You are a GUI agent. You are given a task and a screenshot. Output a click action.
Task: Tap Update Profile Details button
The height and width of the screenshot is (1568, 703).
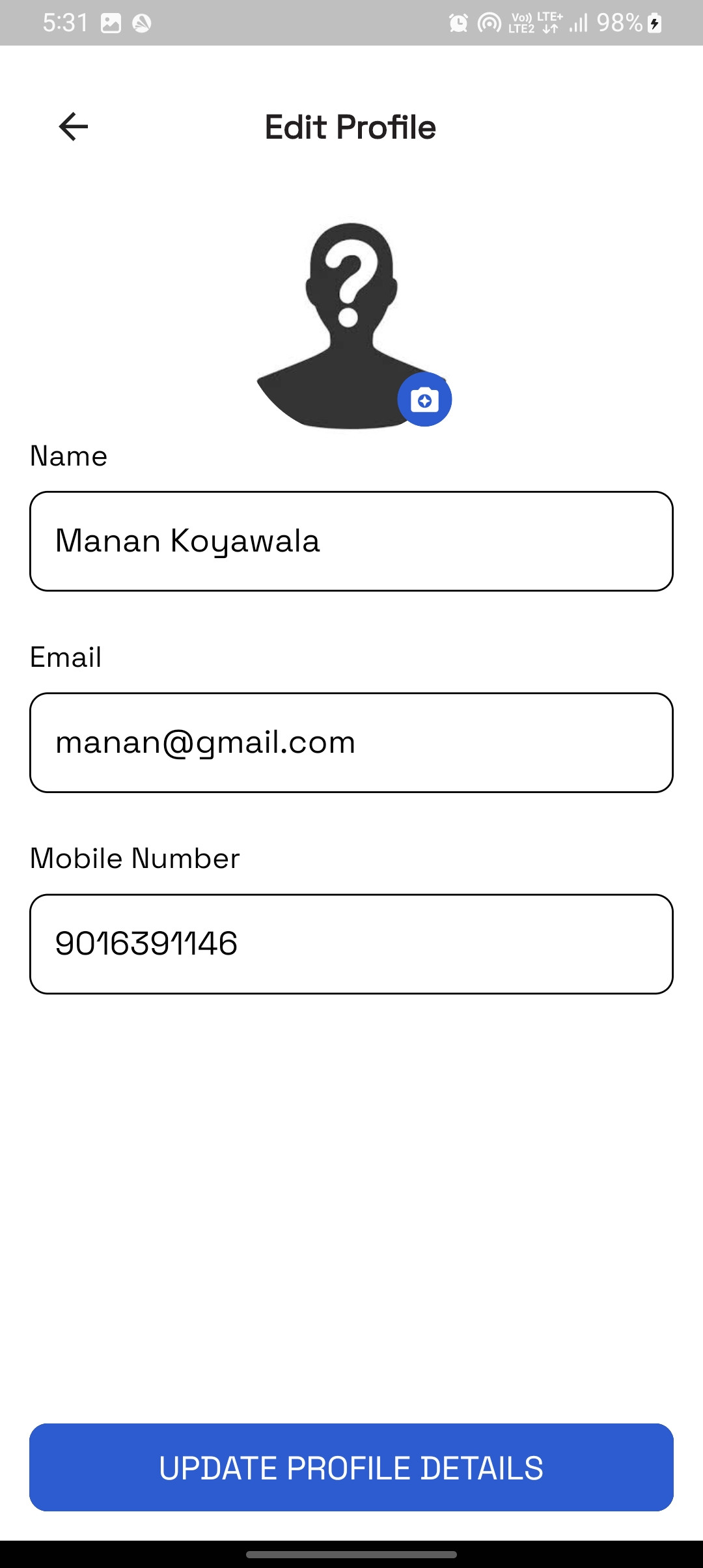(x=351, y=1468)
